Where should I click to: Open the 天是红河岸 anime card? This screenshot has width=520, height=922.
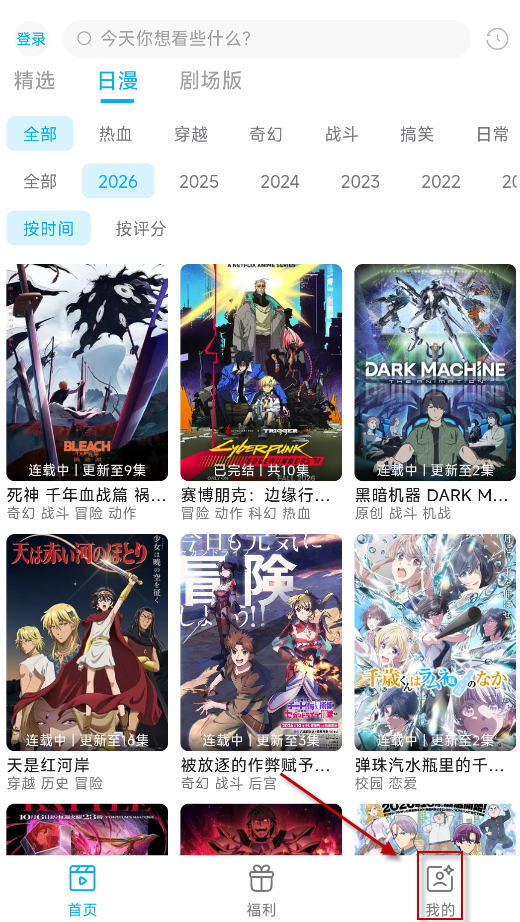coord(87,663)
